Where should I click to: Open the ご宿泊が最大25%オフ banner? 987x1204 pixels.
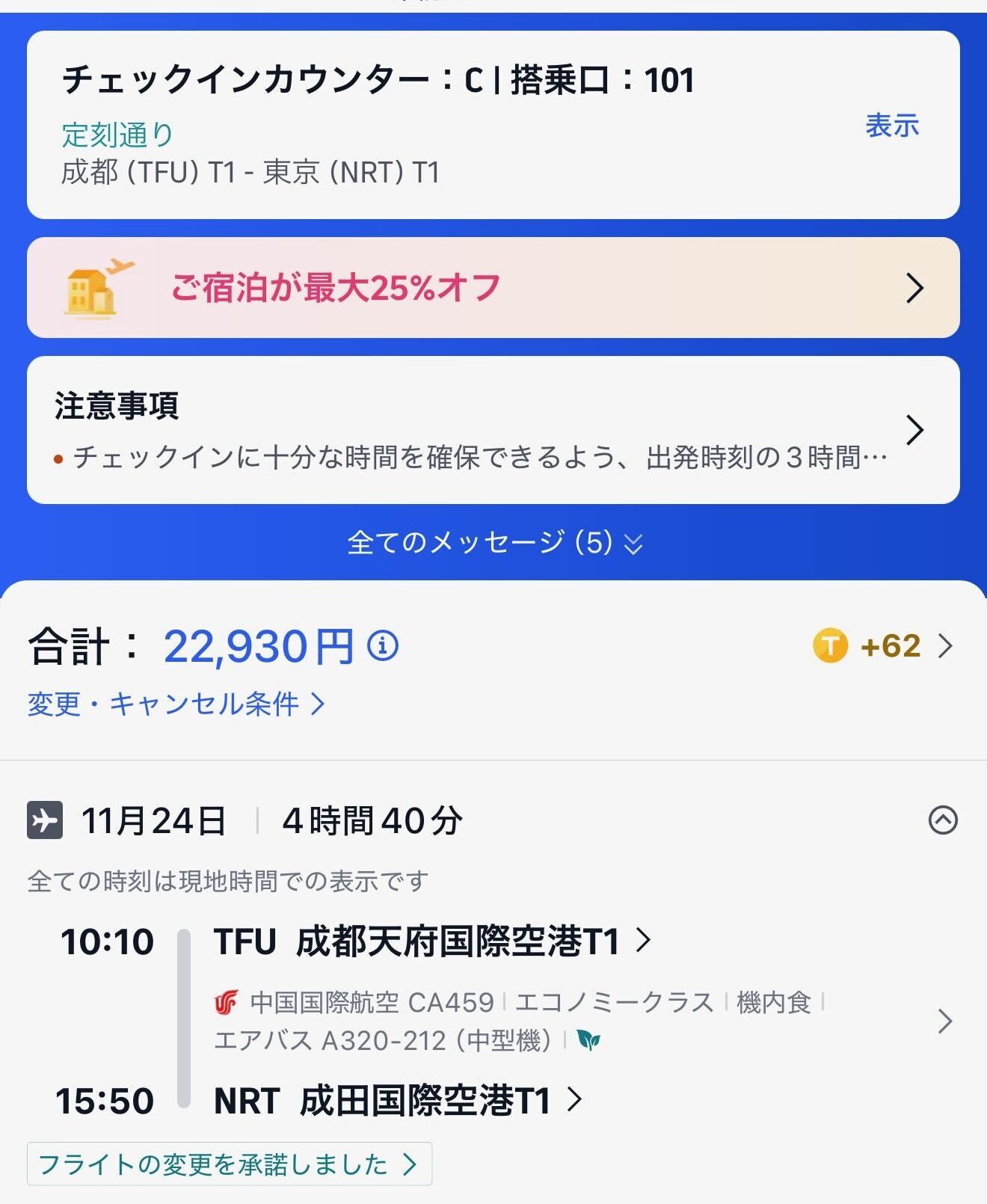point(493,288)
